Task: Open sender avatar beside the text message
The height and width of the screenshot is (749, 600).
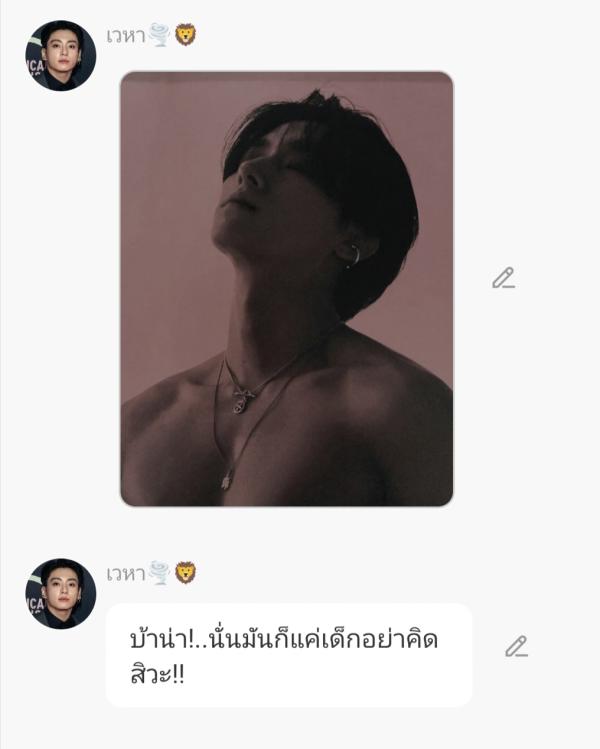Action: pos(61,594)
